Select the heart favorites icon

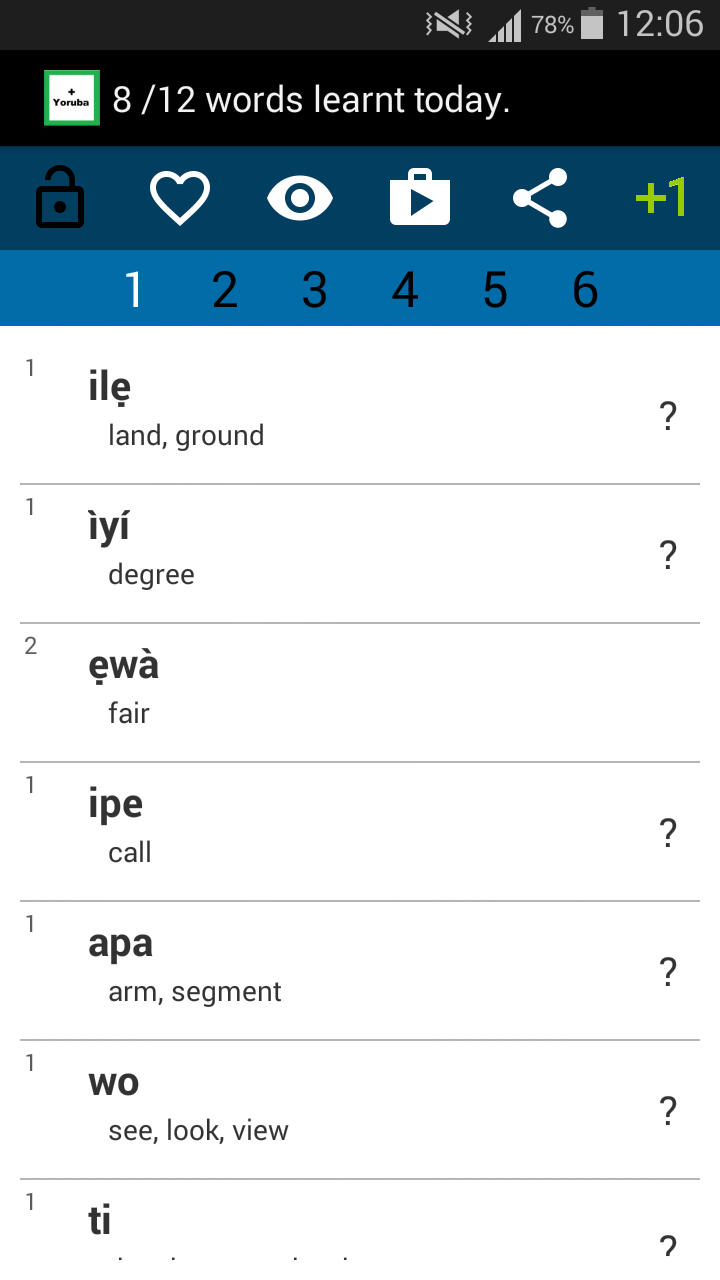[x=179, y=197]
